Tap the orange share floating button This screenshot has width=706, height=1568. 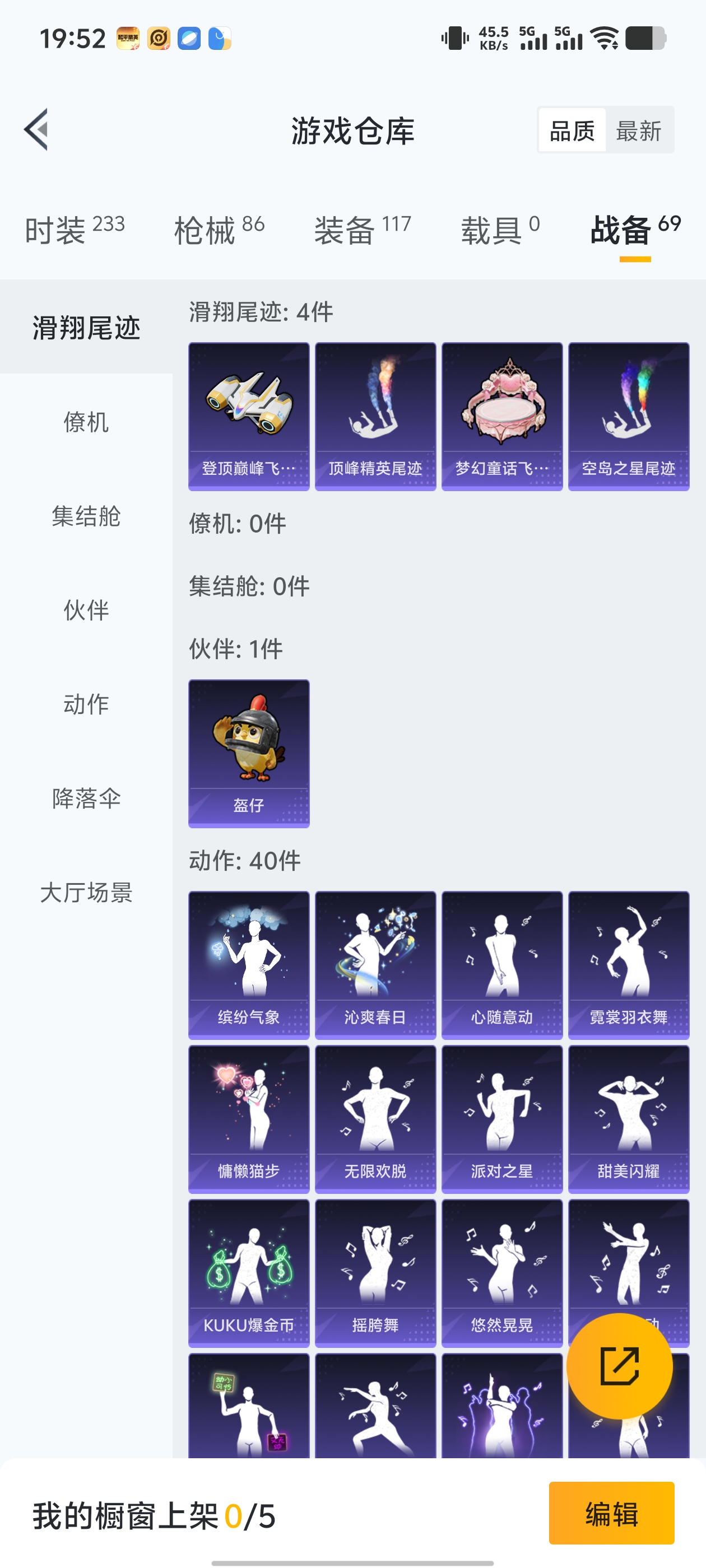(x=620, y=1365)
